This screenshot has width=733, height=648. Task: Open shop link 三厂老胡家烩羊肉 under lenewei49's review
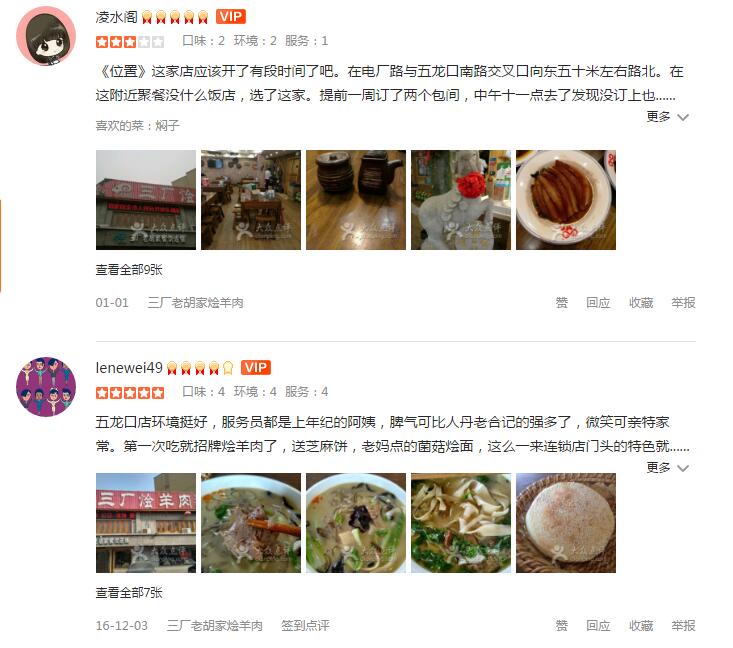[x=214, y=625]
